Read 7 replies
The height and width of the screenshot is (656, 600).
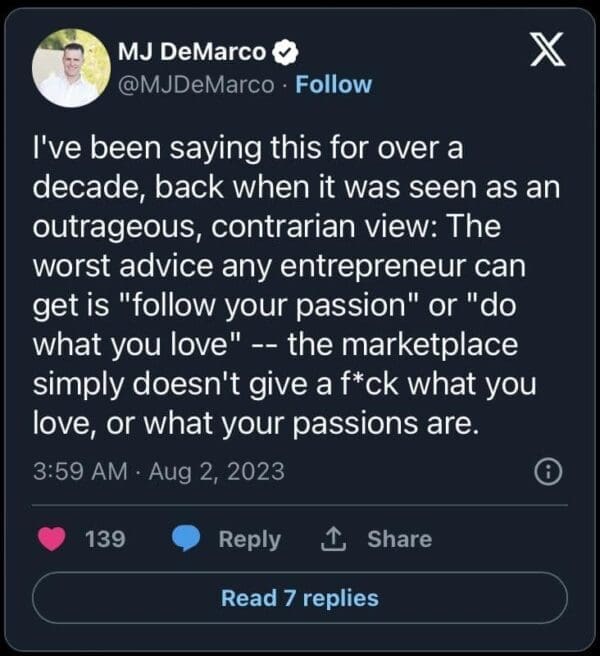pyautogui.click(x=300, y=598)
